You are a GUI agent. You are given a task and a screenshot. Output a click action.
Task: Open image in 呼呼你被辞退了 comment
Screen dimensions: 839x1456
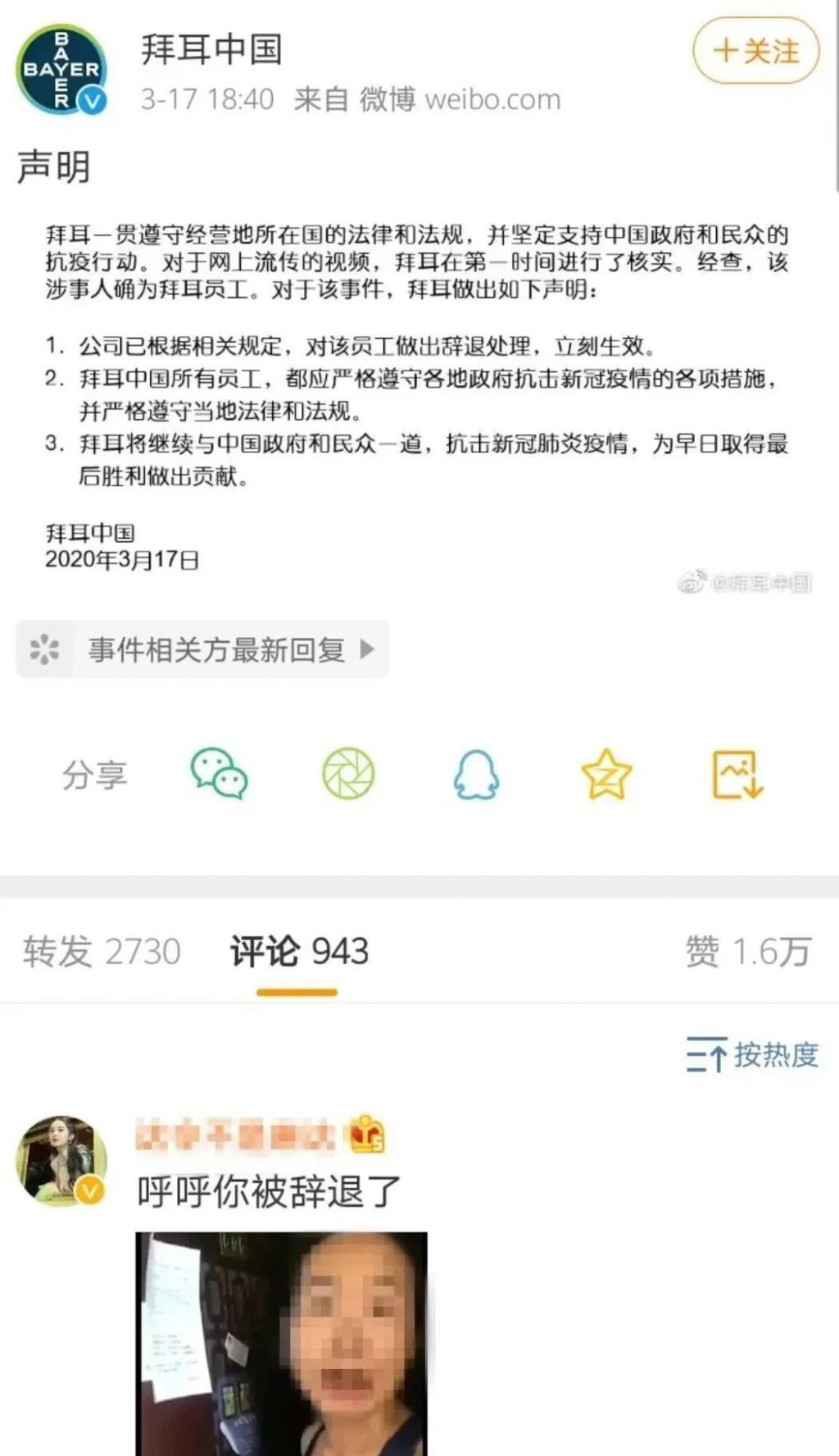click(281, 1343)
